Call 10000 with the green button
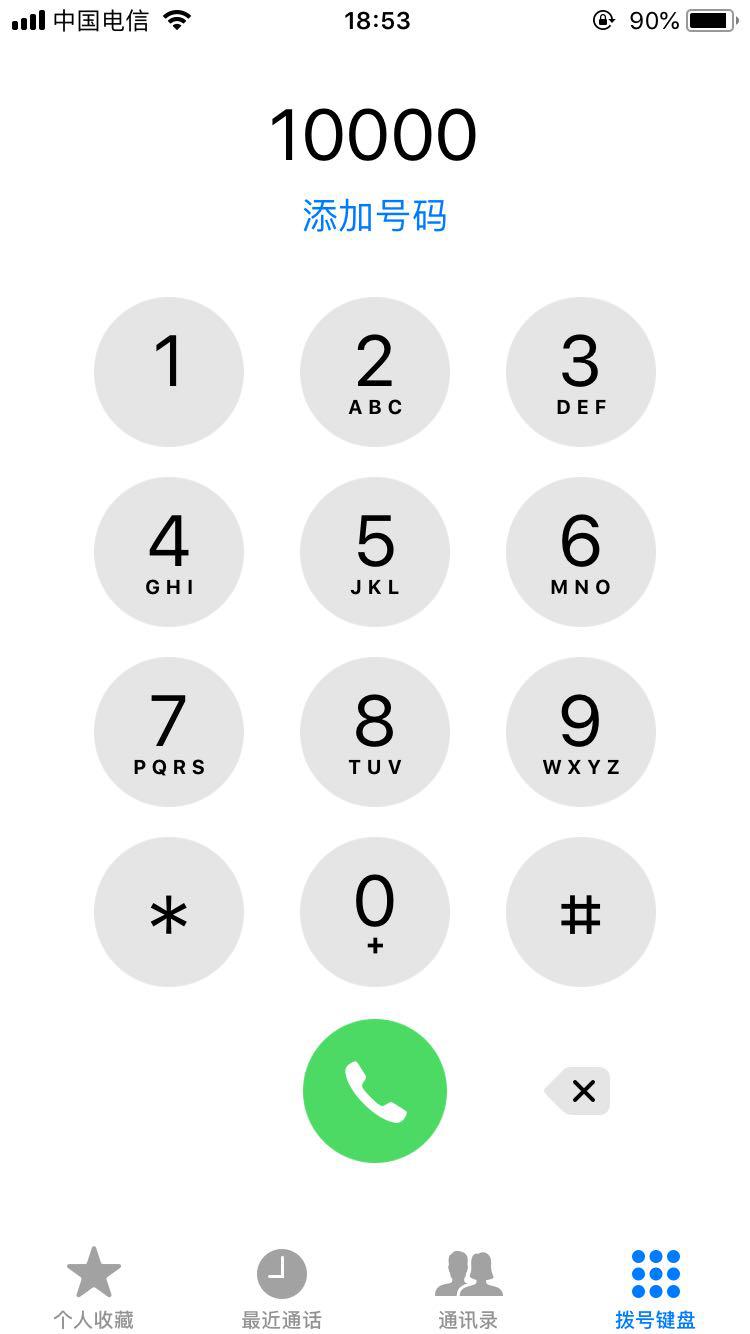 tap(375, 1091)
